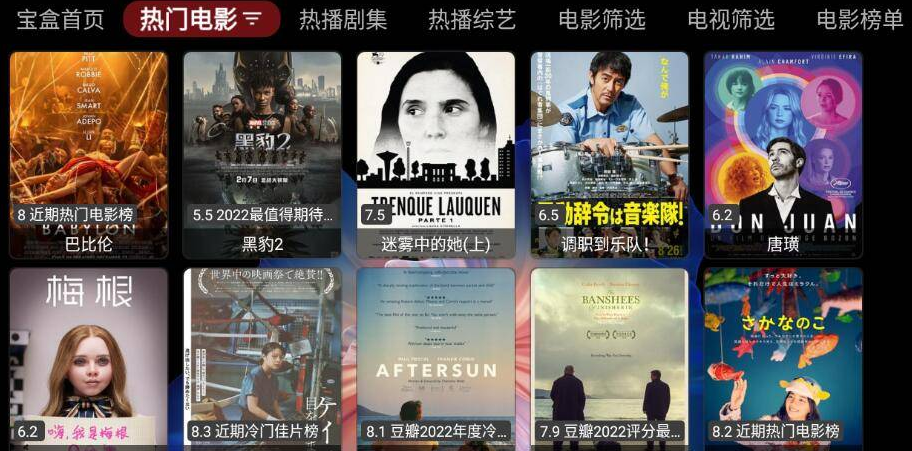
Task: Switch to the 热播剧集 tab
Action: pyautogui.click(x=343, y=19)
